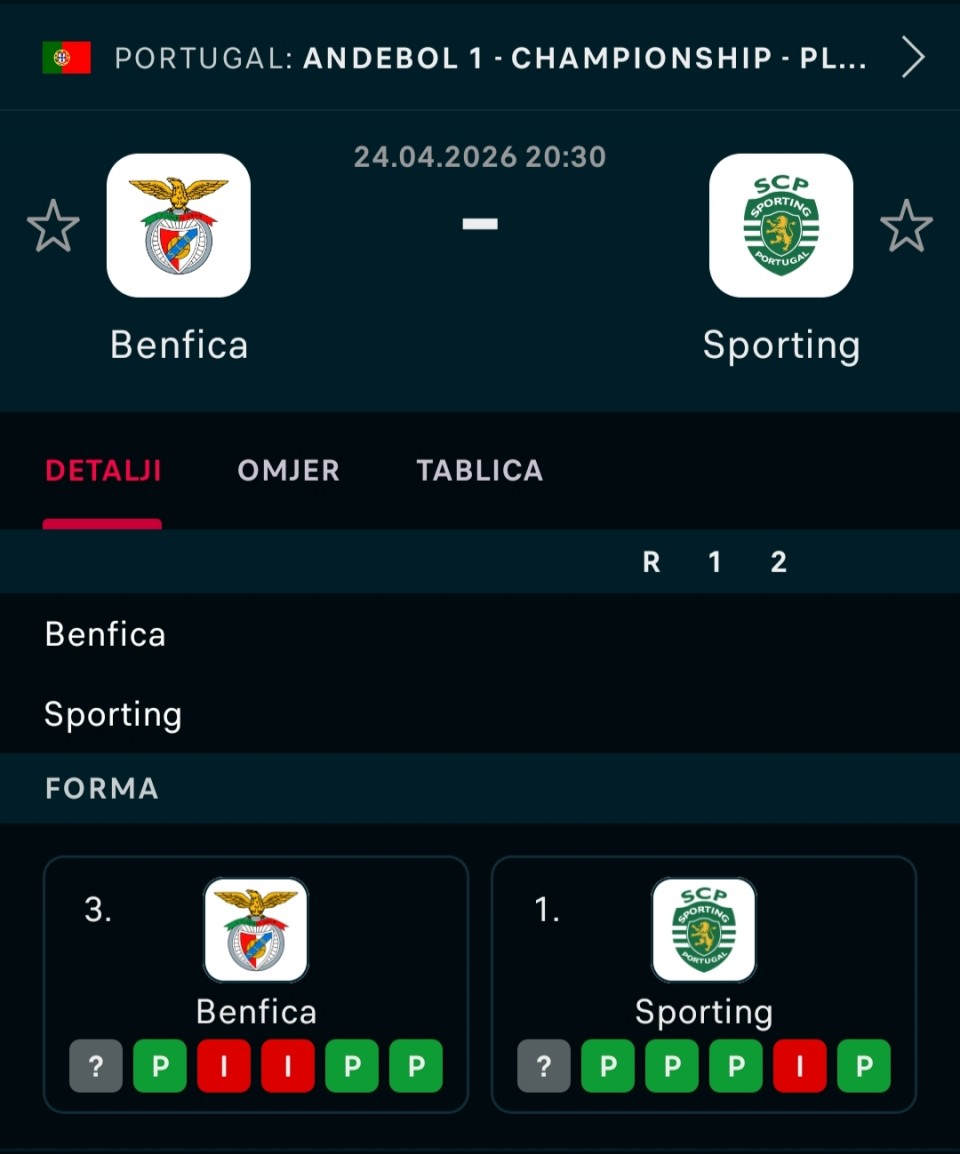The height and width of the screenshot is (1154, 960).
Task: Tap Sporting's red I result badge
Action: 800,1066
